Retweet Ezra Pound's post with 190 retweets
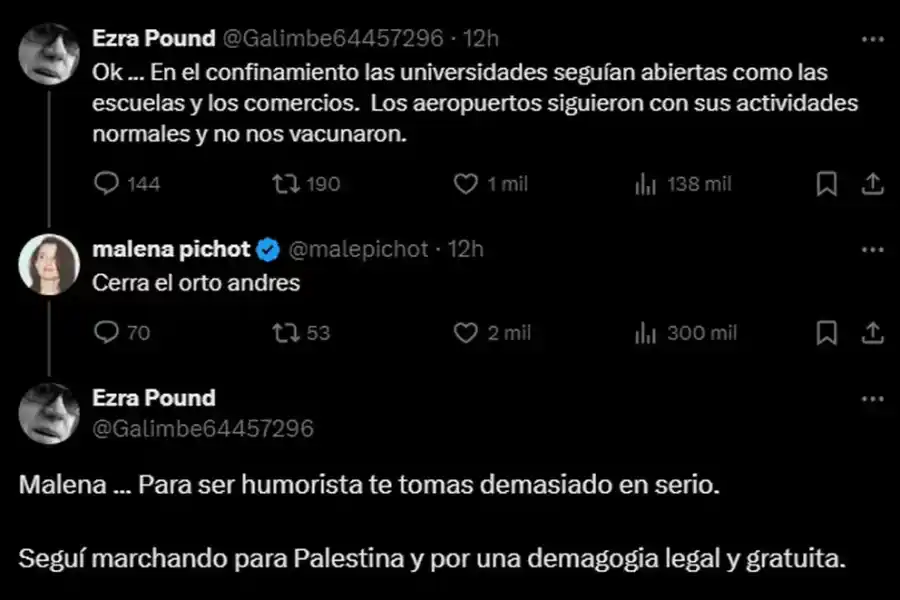Viewport: 900px width, 600px height. [x=283, y=184]
